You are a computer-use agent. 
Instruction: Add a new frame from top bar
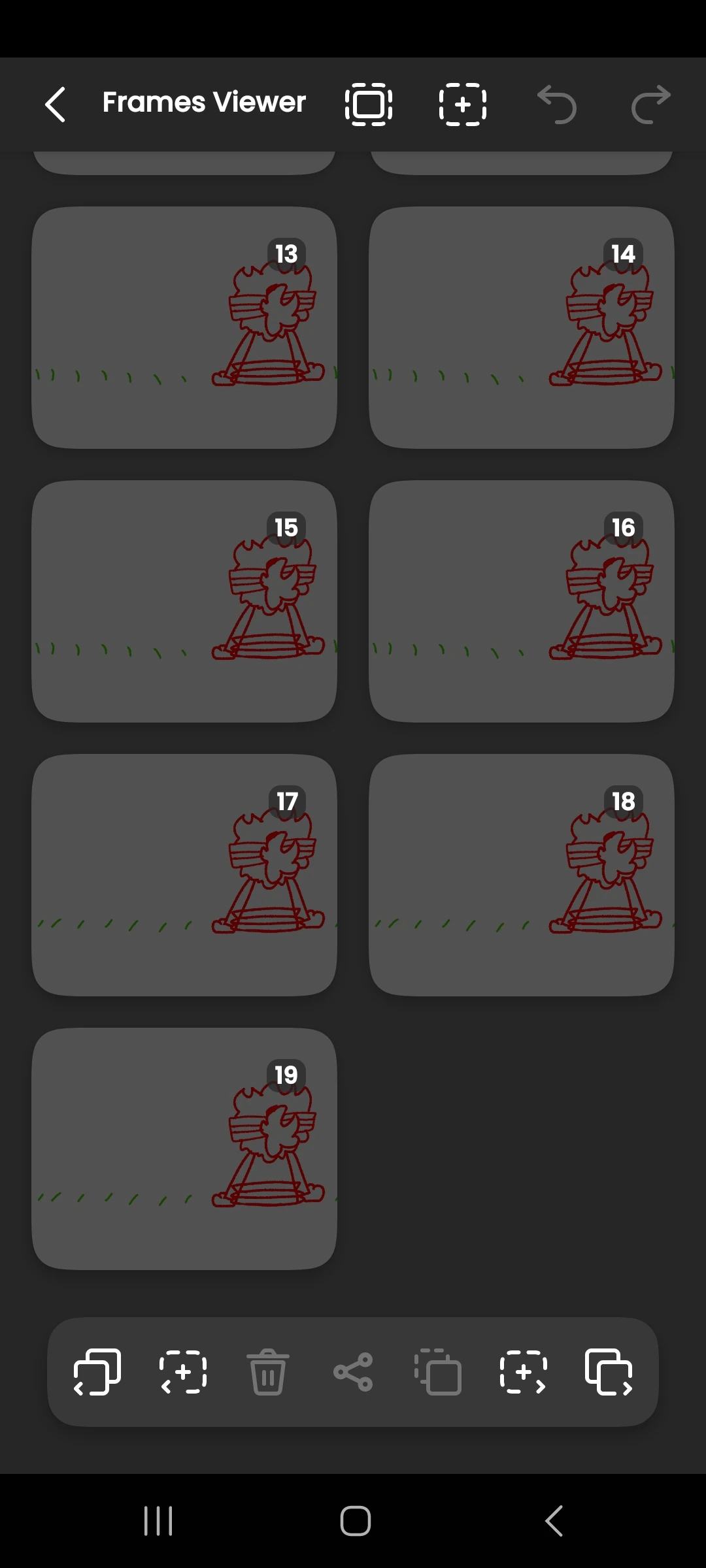pos(463,104)
